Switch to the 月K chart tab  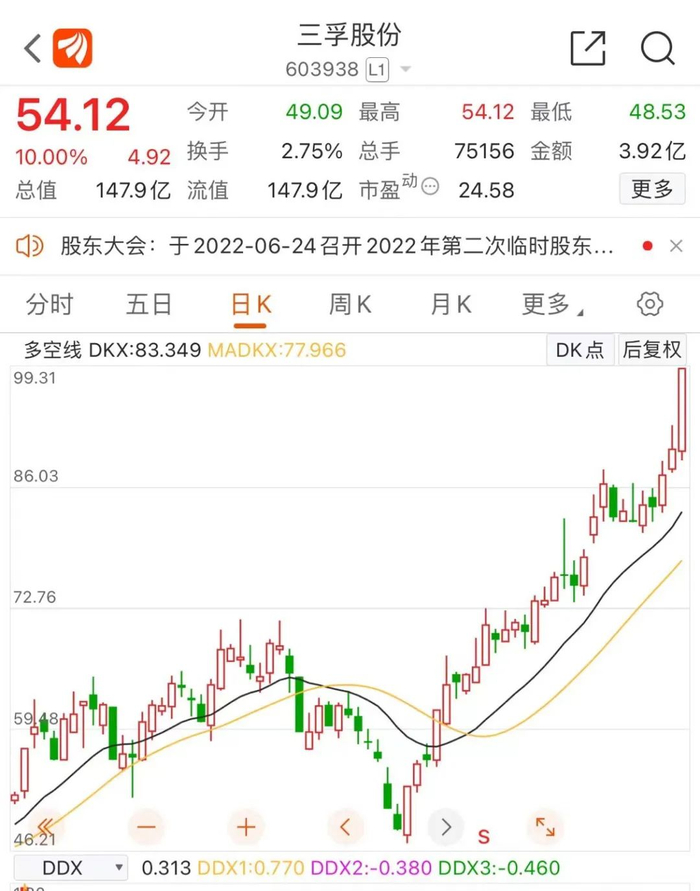coord(450,304)
